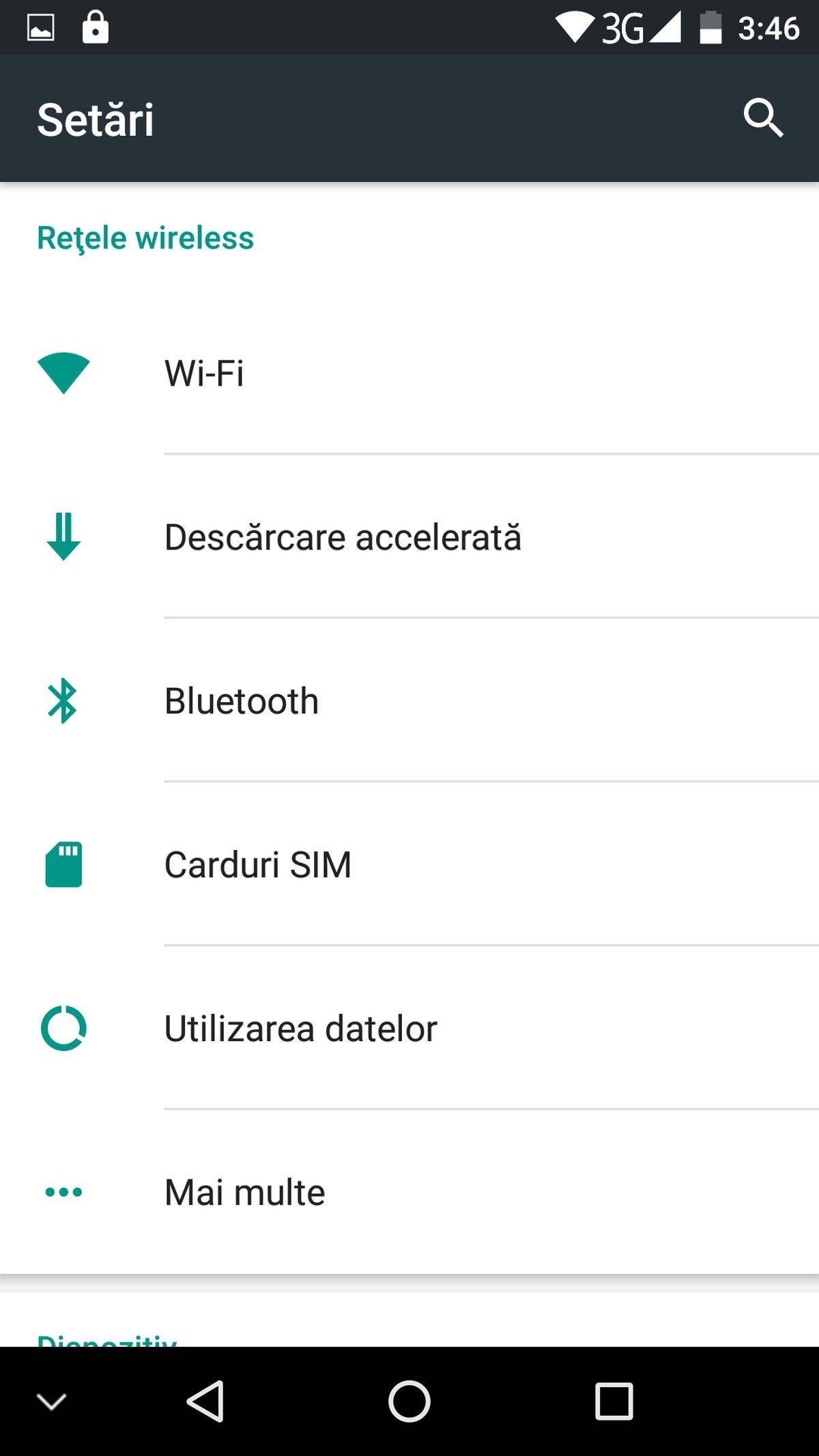Open the recent apps view
This screenshot has height=1456, width=819.
click(x=614, y=1401)
